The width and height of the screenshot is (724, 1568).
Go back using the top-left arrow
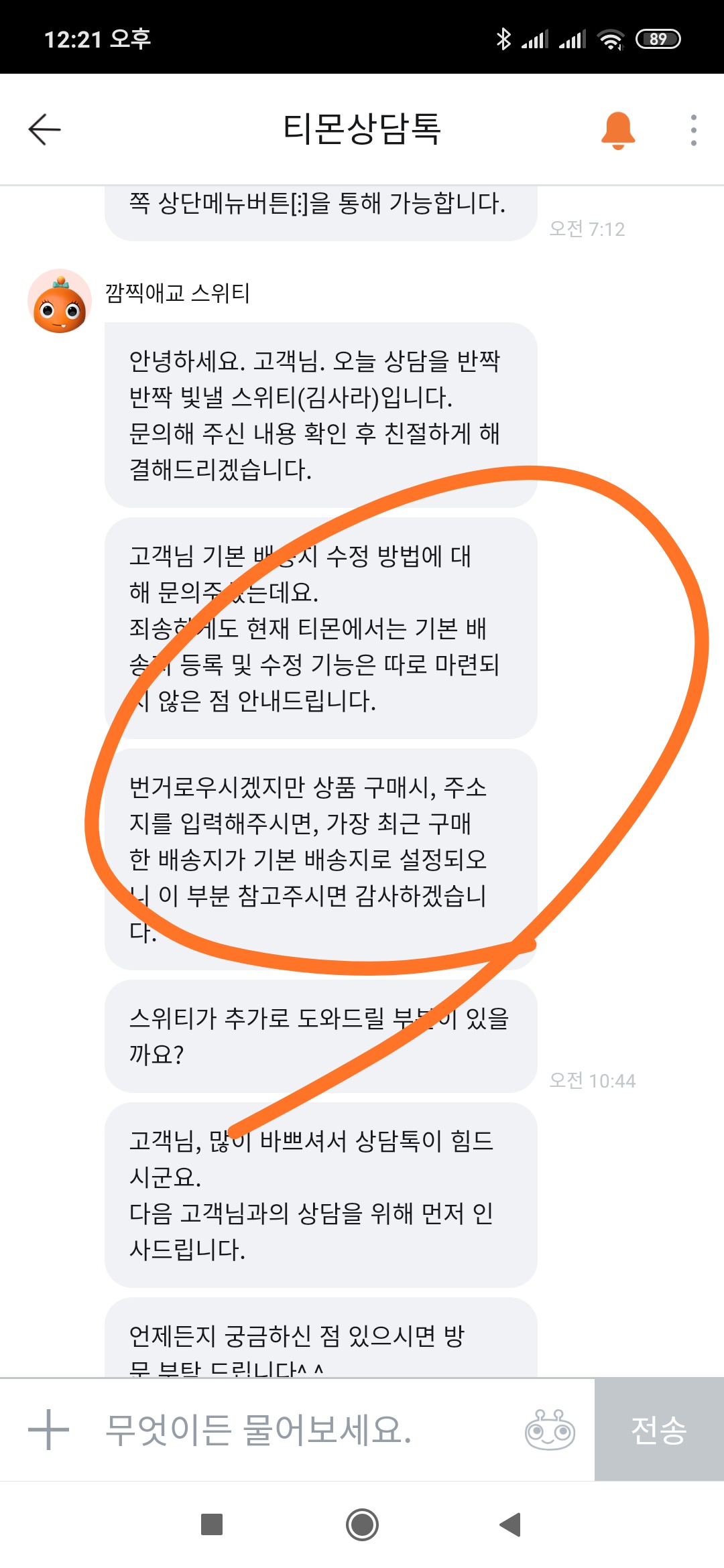[x=45, y=129]
